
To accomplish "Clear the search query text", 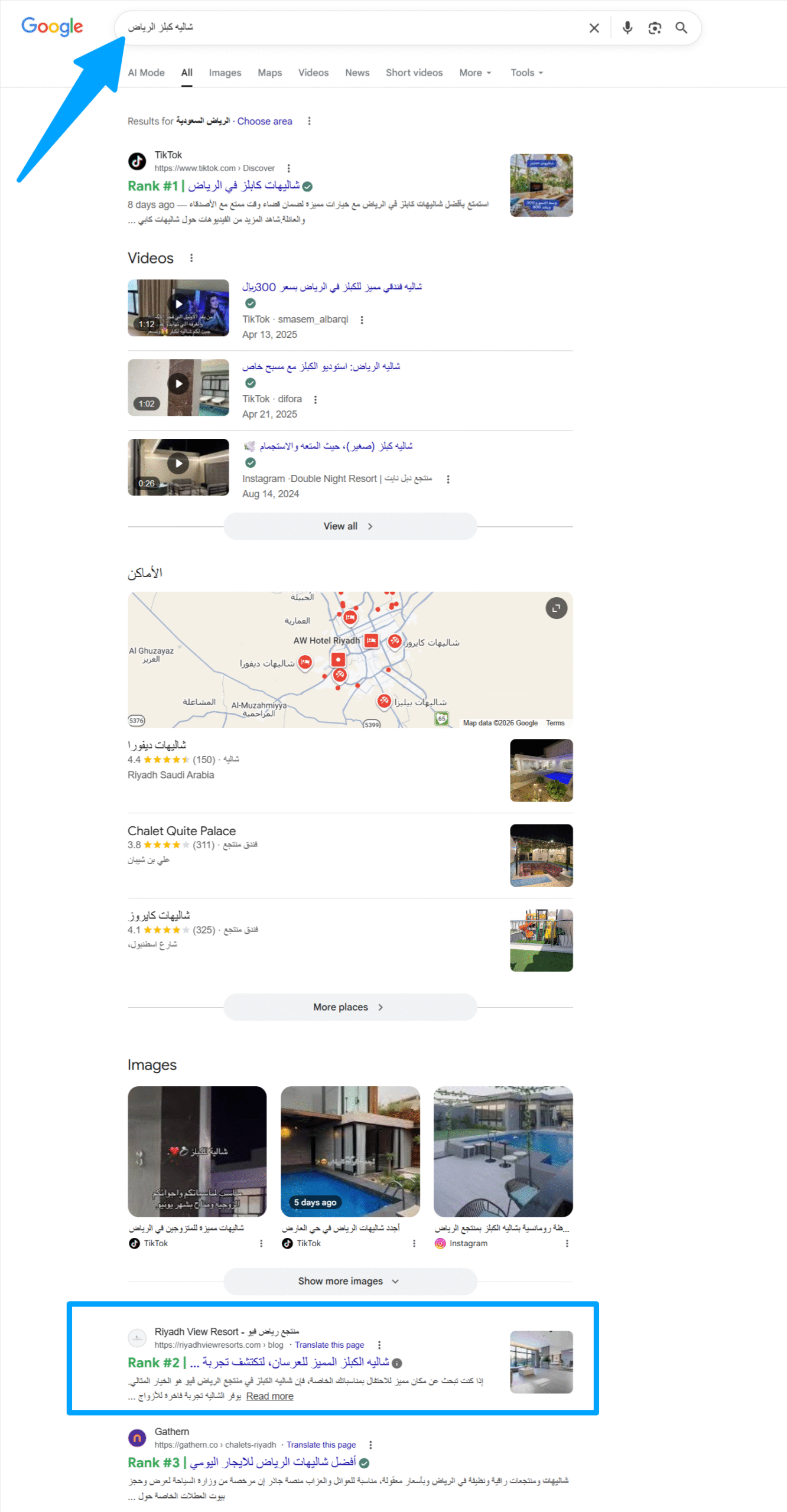I will [x=594, y=28].
